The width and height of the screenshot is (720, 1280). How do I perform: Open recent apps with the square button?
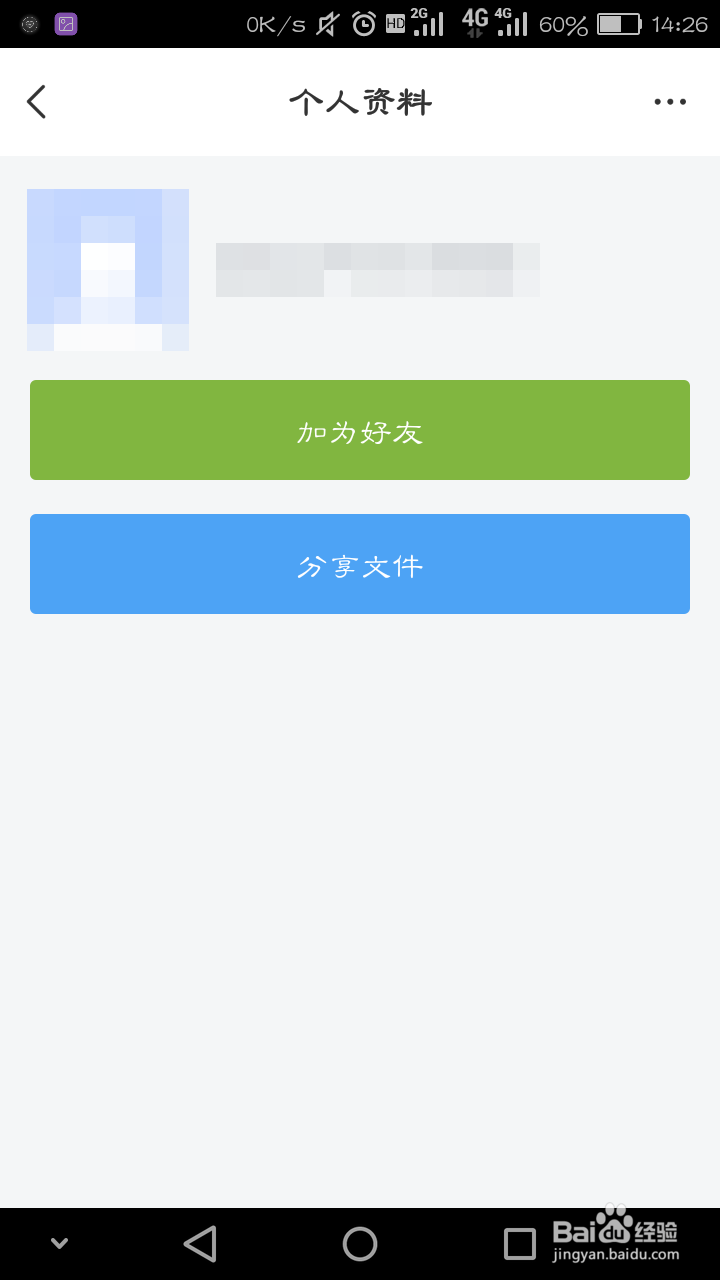point(518,1243)
